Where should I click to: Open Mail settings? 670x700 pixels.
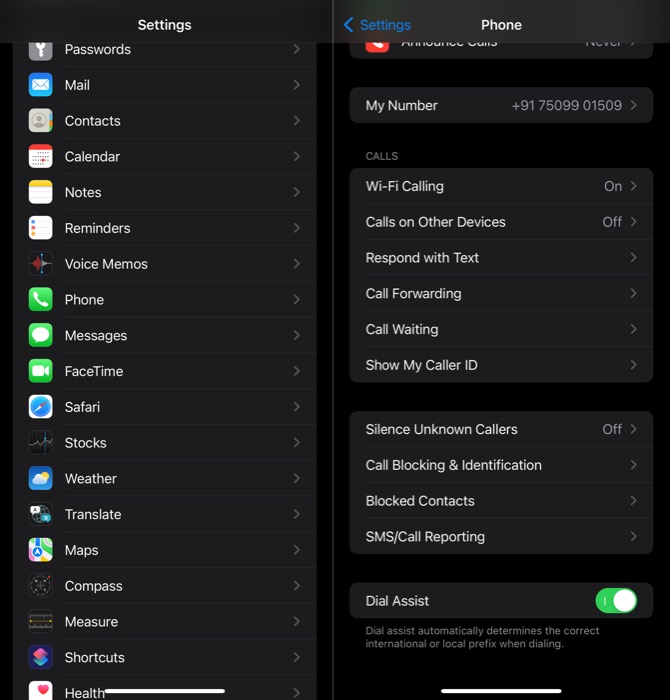165,85
